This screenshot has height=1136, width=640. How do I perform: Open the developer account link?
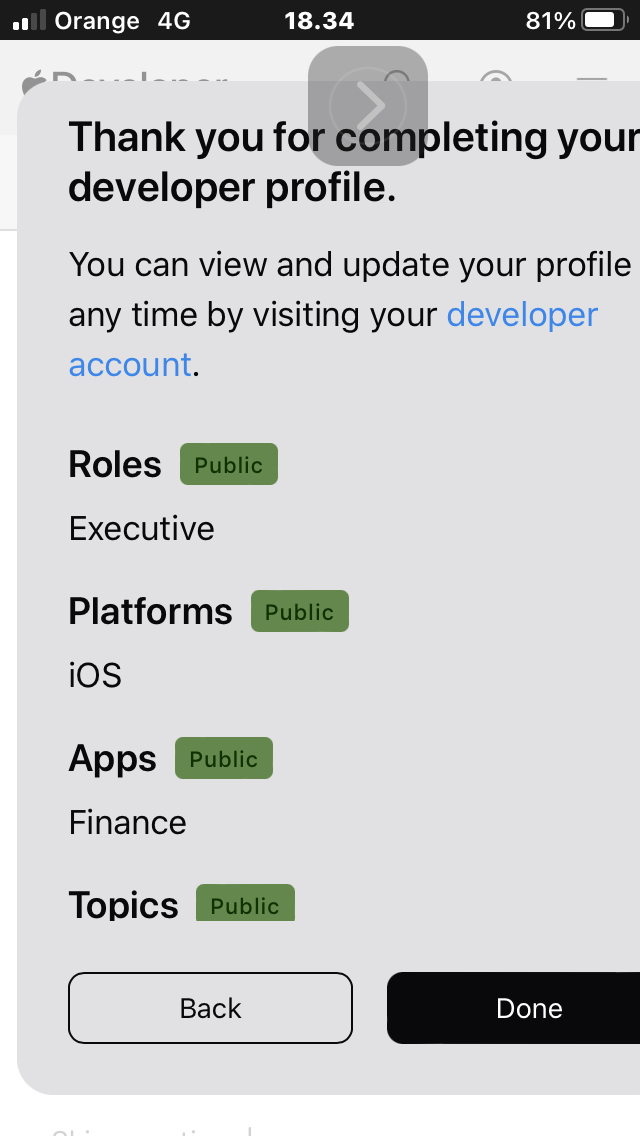(x=521, y=315)
